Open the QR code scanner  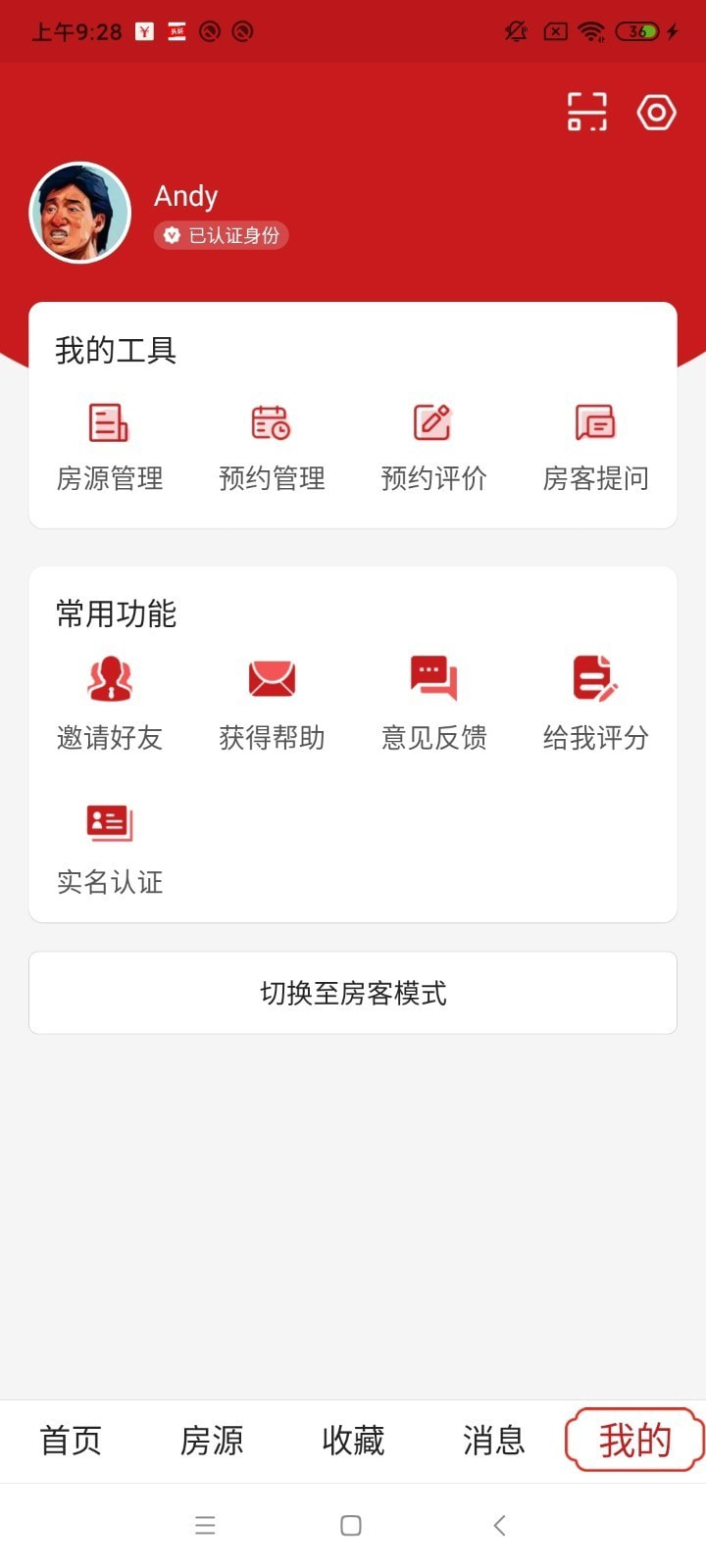coord(587,112)
